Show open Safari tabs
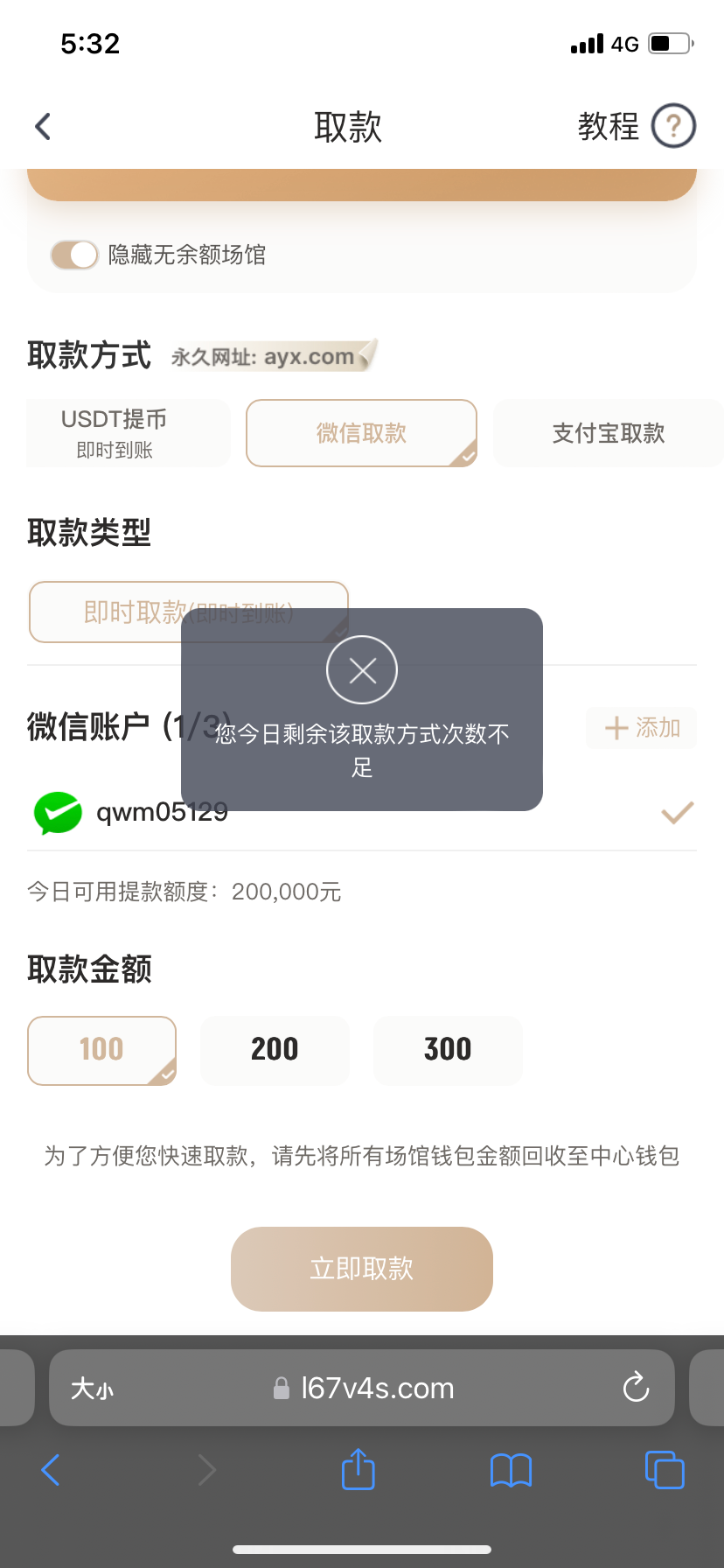Screen dimensions: 724x1568 [x=665, y=1470]
